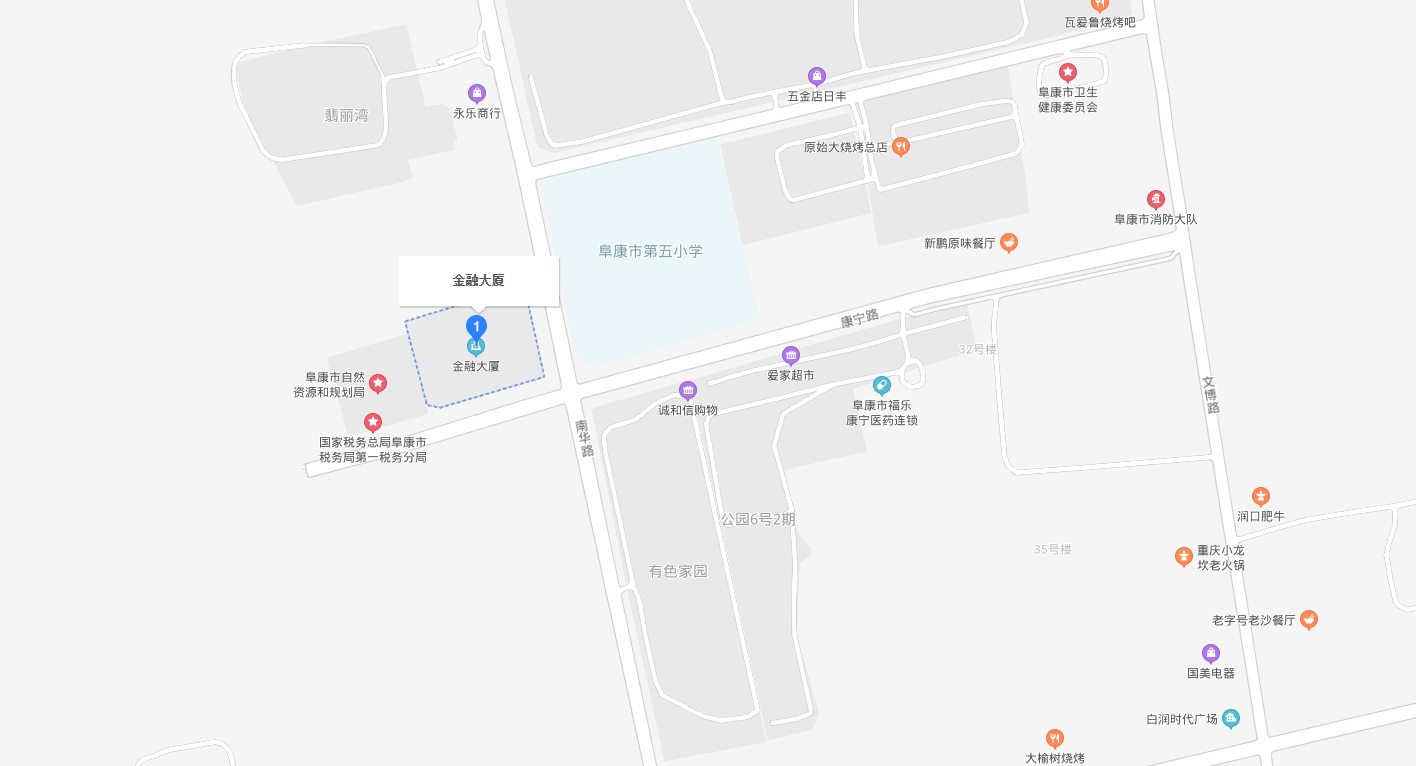Tap the 阜康市自然资源和规划局 marker
1416x766 pixels.
pyautogui.click(x=378, y=383)
